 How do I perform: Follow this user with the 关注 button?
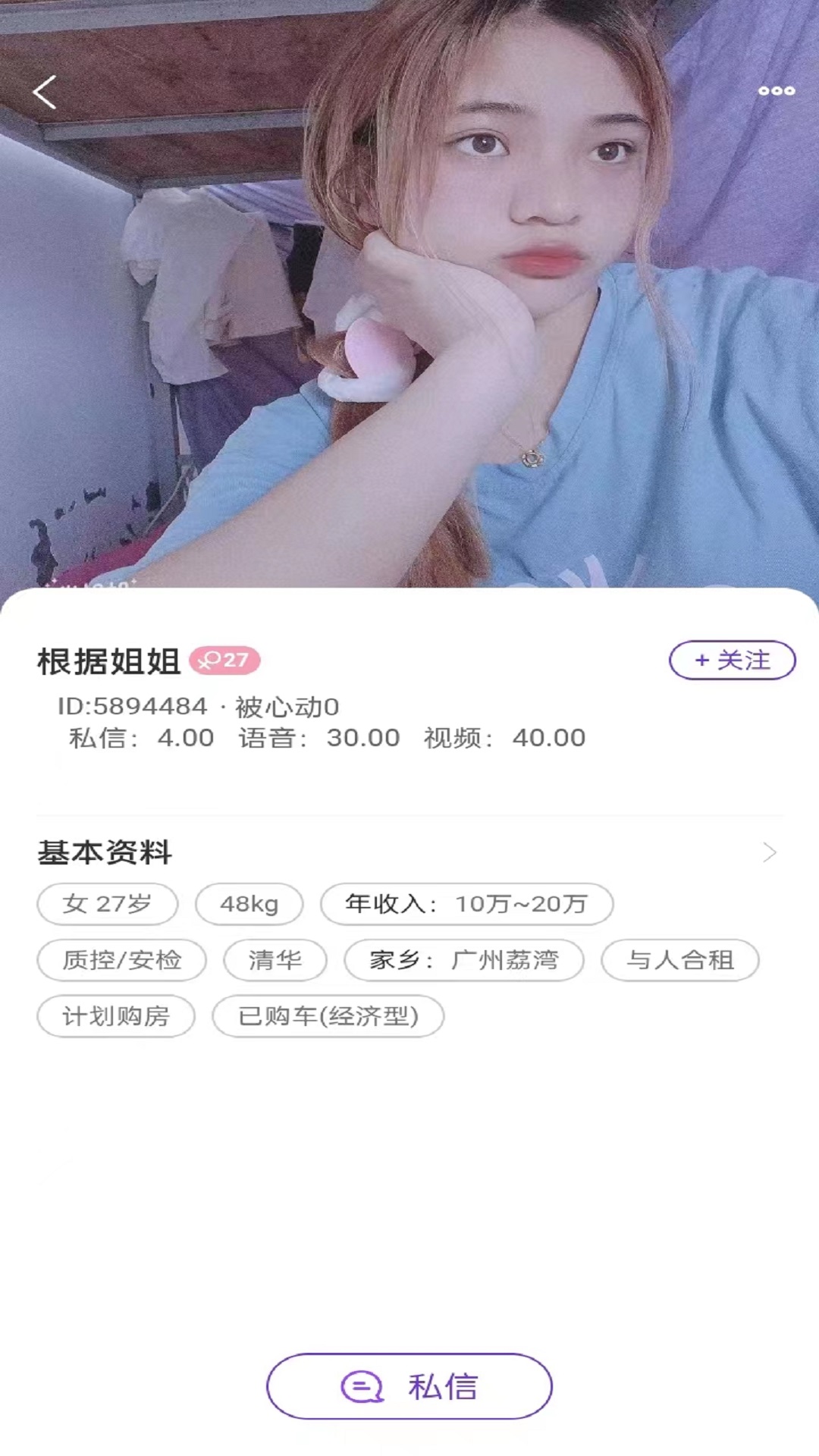click(x=732, y=661)
